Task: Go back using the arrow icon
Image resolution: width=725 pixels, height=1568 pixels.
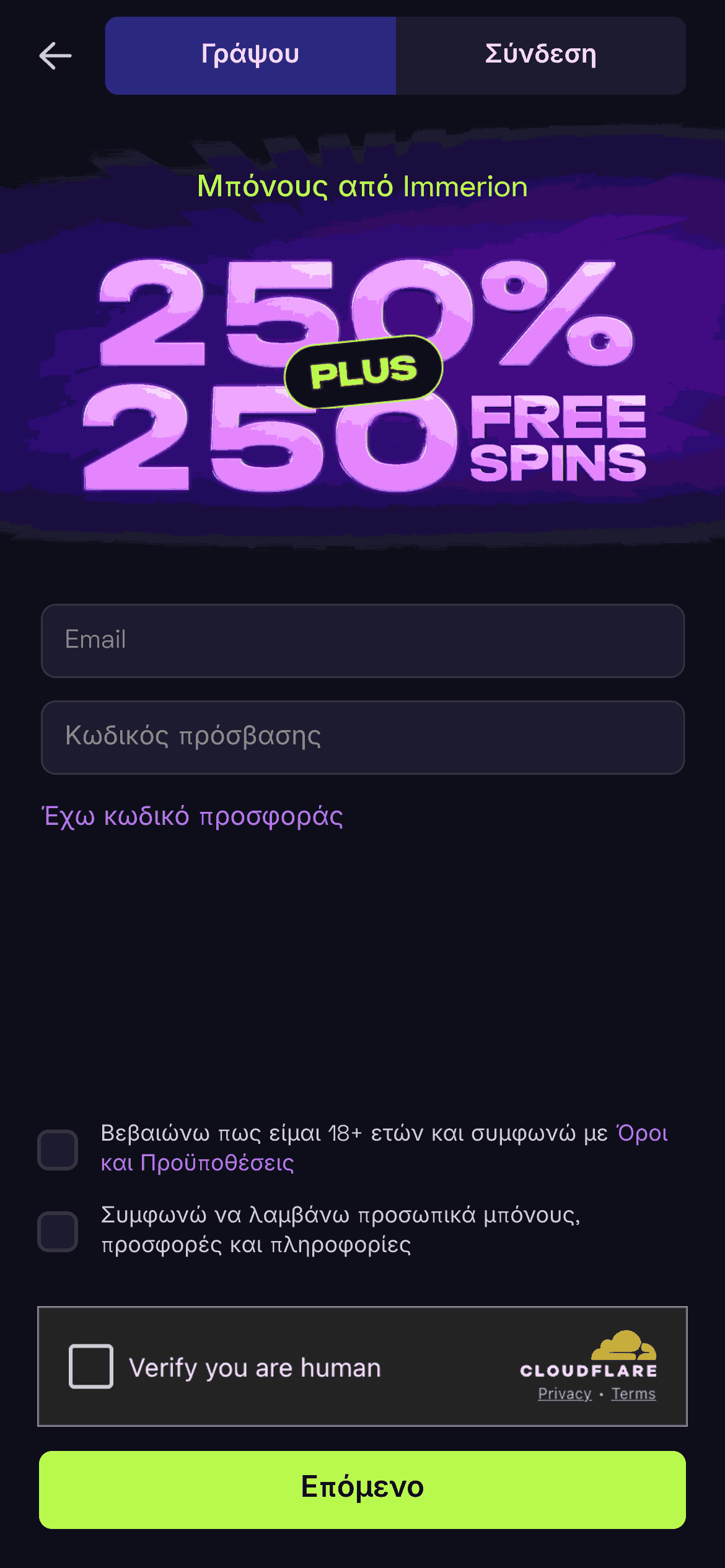Action: tap(55, 56)
